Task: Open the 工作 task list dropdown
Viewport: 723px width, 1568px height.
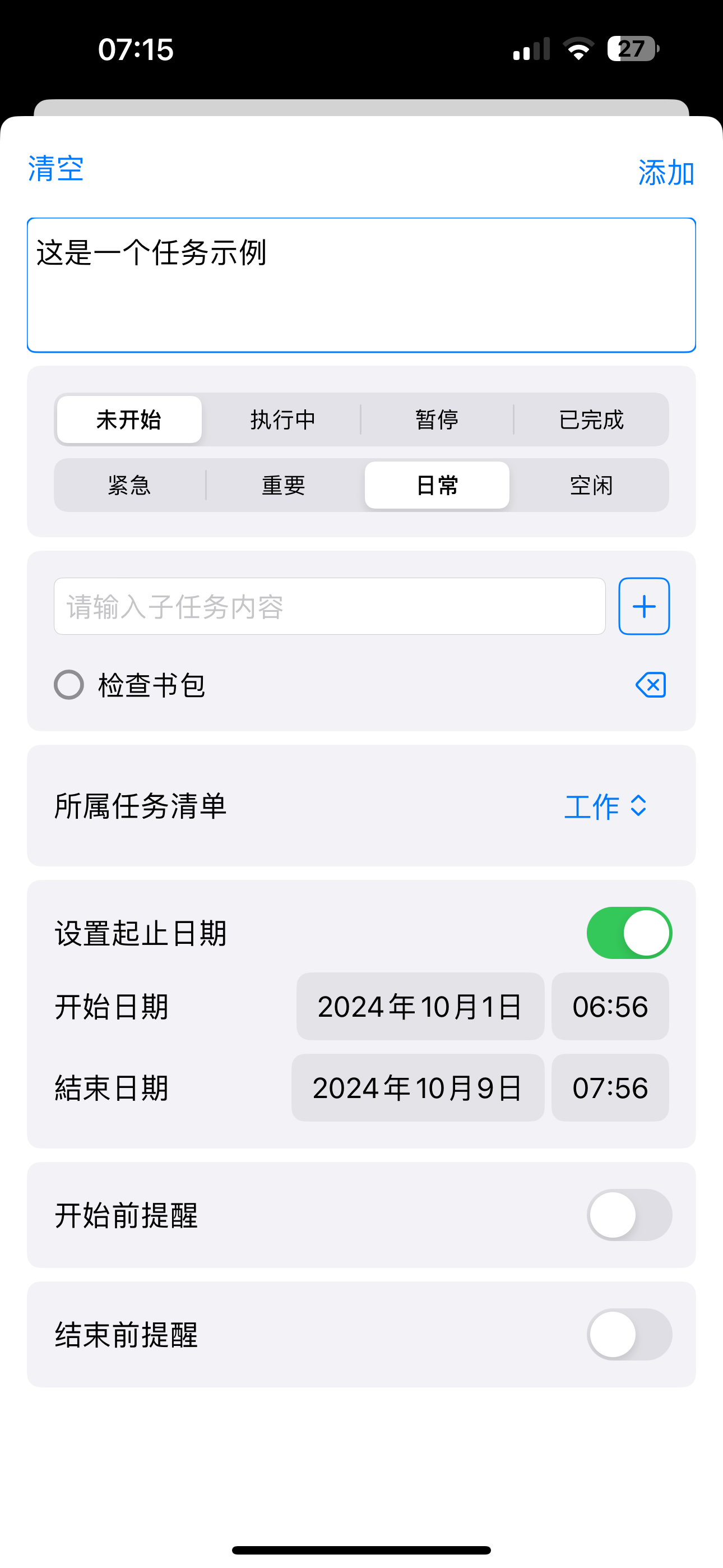Action: [605, 806]
